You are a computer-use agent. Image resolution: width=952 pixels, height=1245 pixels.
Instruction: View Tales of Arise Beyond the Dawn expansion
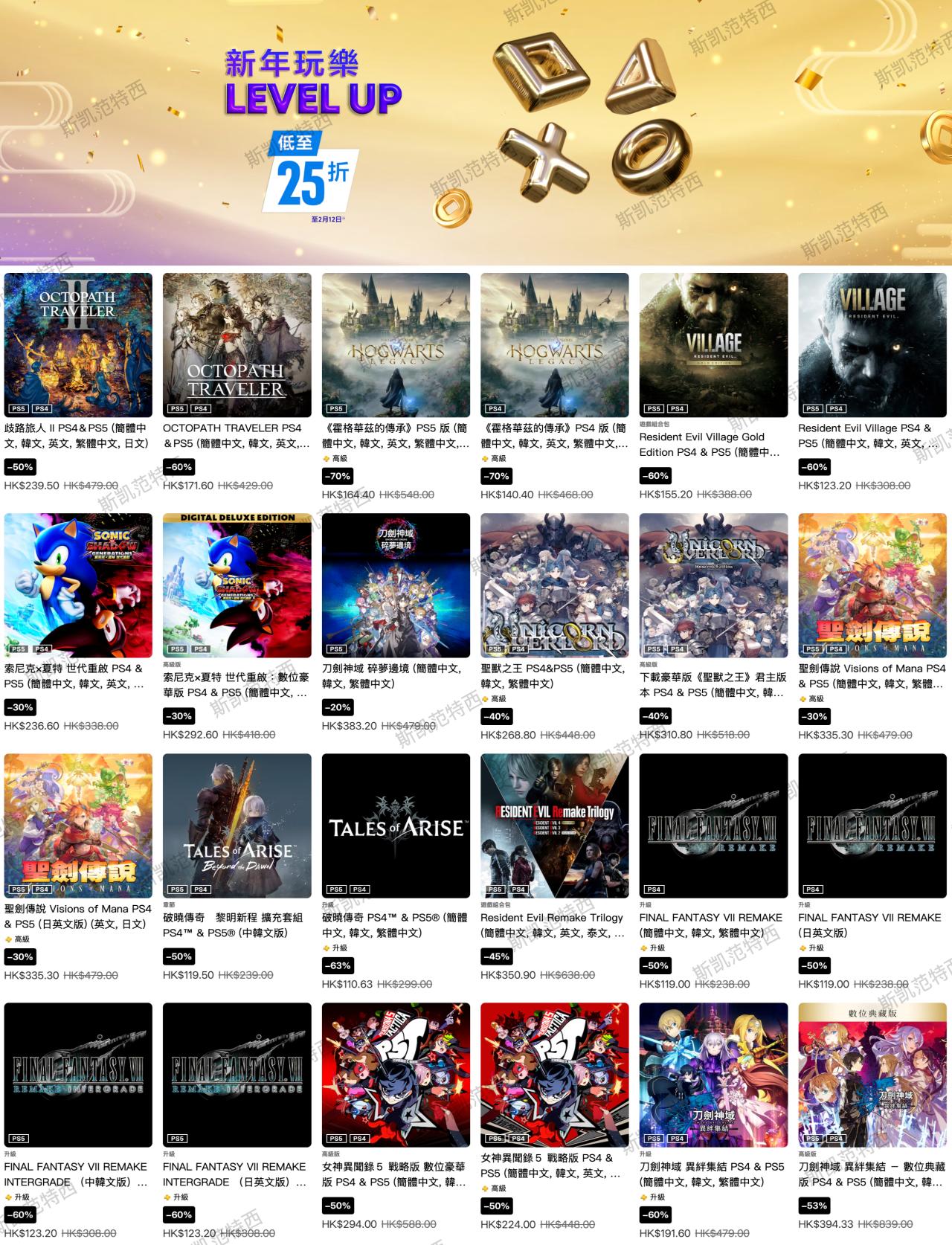coord(237,826)
